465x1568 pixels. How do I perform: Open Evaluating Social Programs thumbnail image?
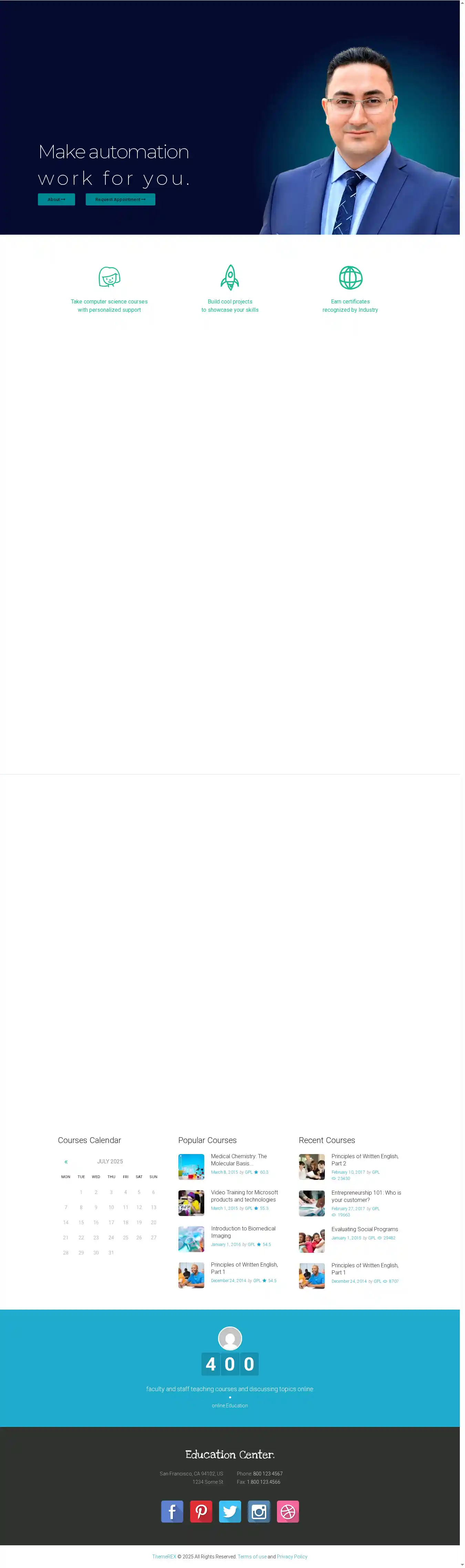coord(311,1239)
